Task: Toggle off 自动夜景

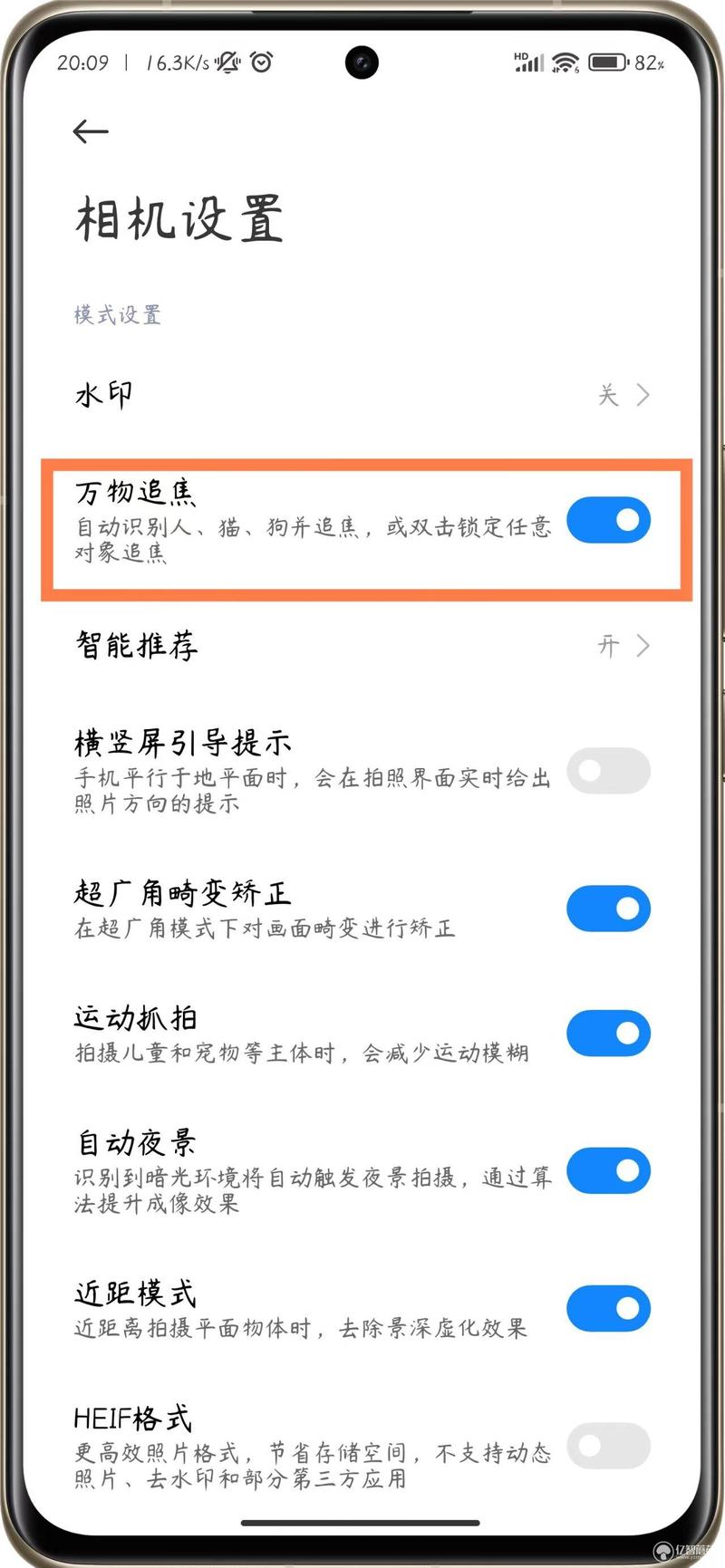Action: [x=608, y=1170]
